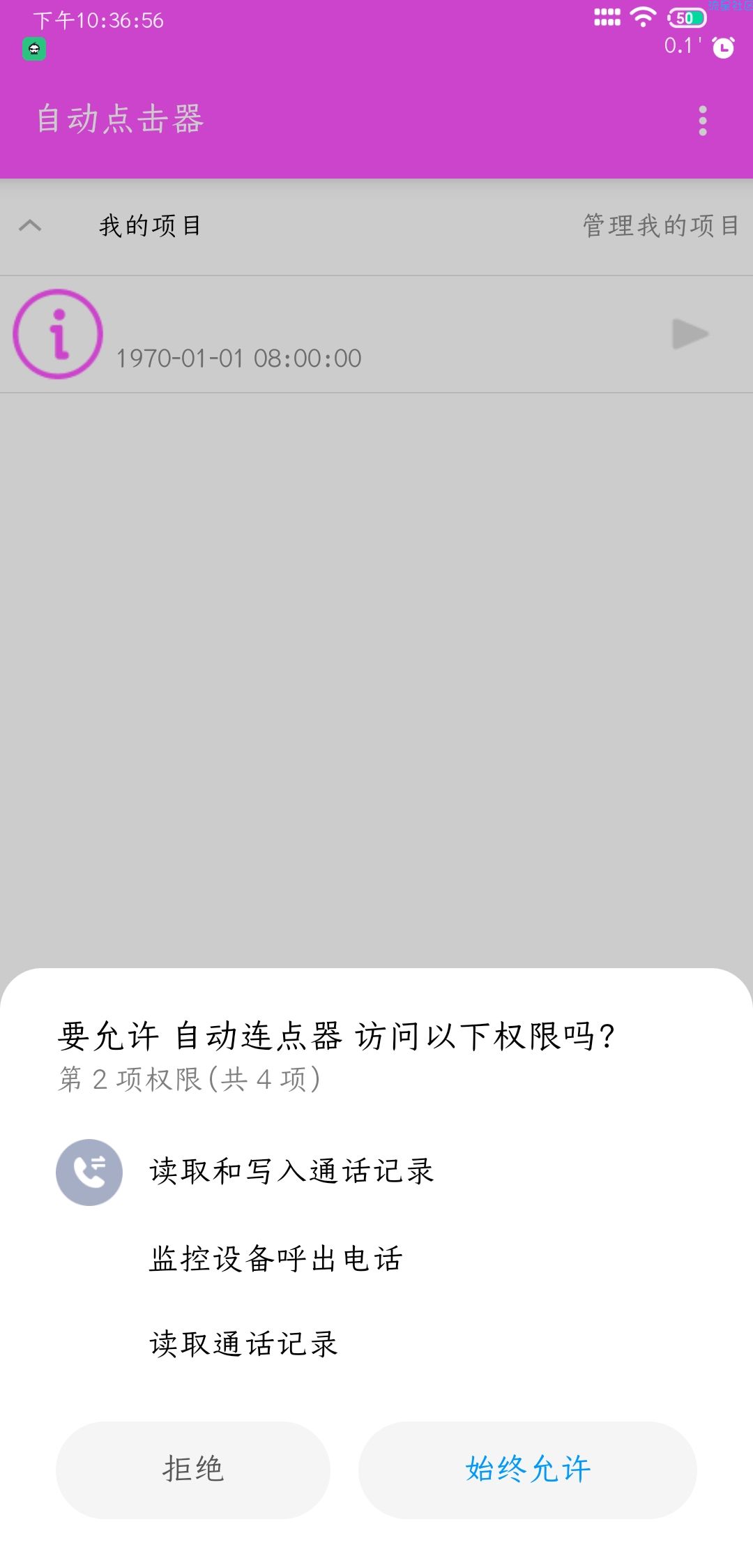Open info for the 1970-01-01 project

pos(58,334)
